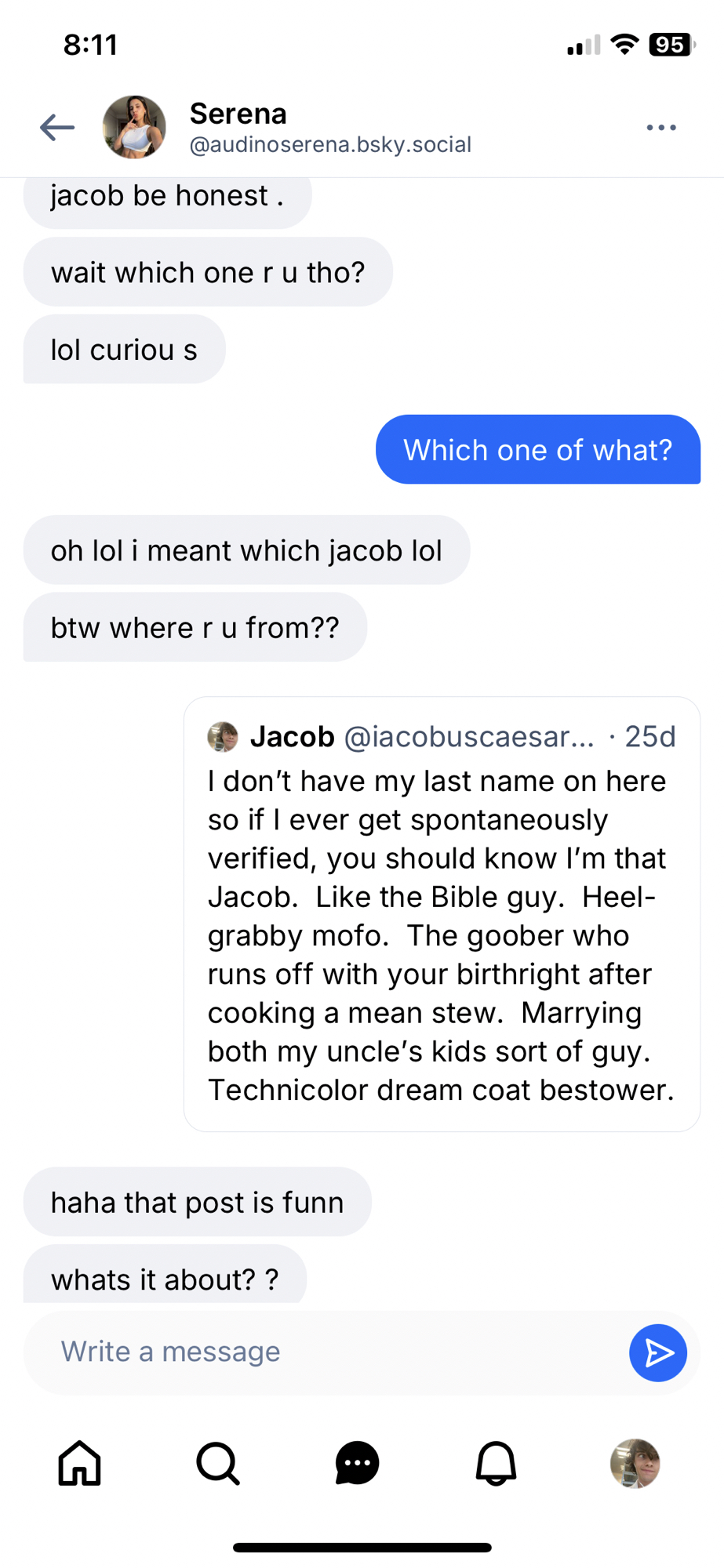Switch to the Search tab
Image resolution: width=724 pixels, height=1568 pixels.
[x=218, y=1463]
